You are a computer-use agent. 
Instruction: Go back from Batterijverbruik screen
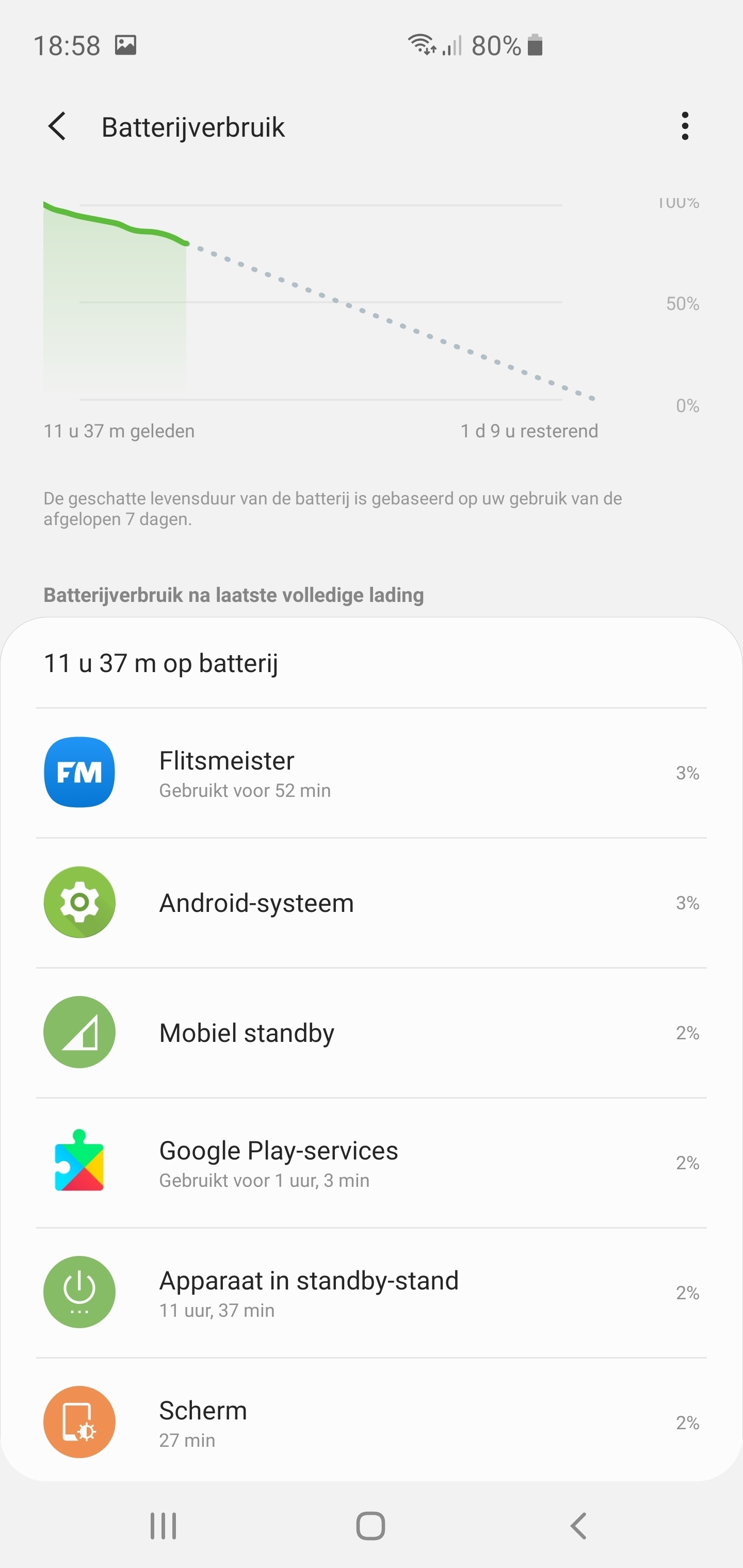click(x=57, y=126)
